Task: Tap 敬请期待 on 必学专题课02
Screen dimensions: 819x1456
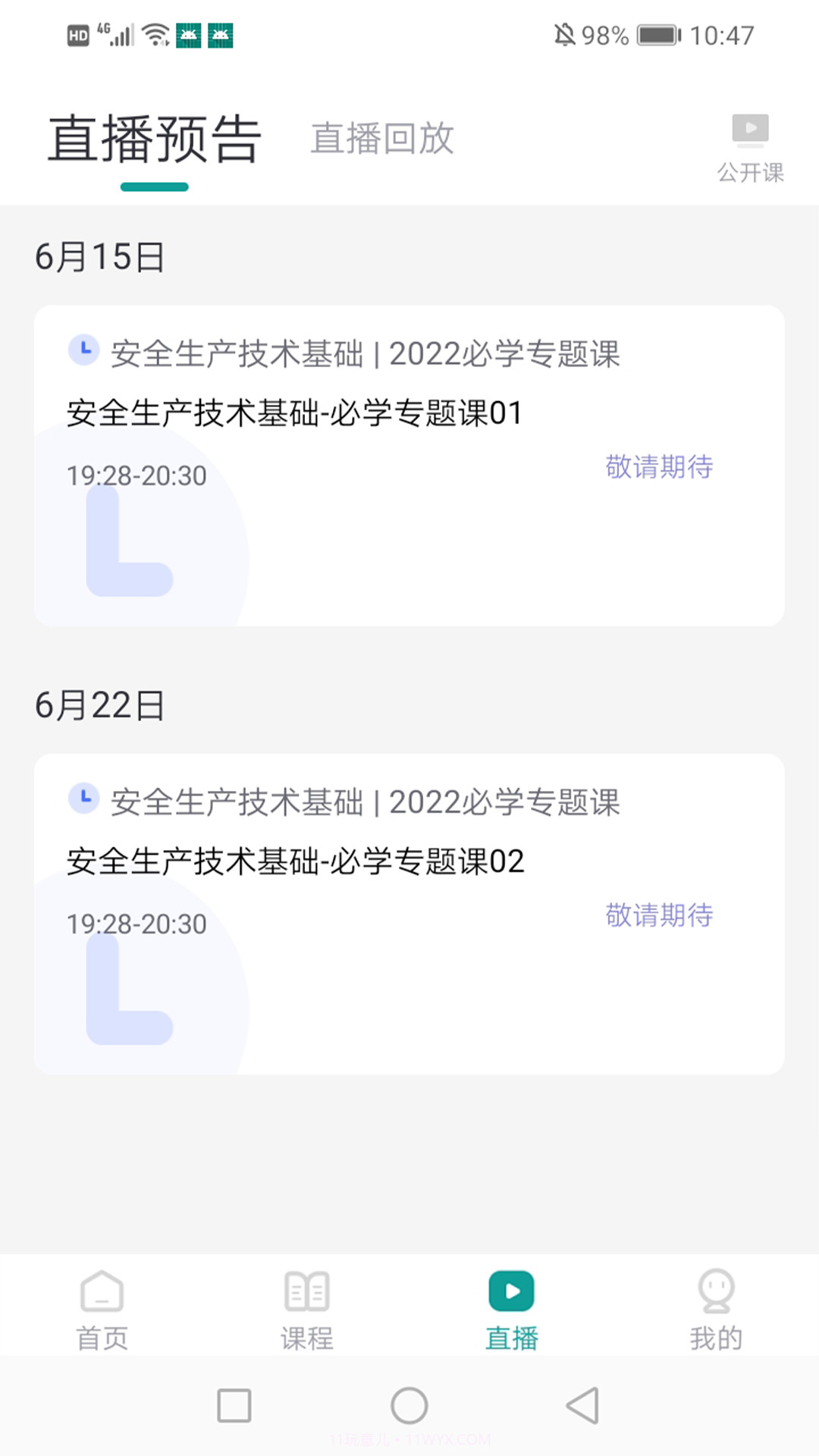Action: tap(657, 916)
